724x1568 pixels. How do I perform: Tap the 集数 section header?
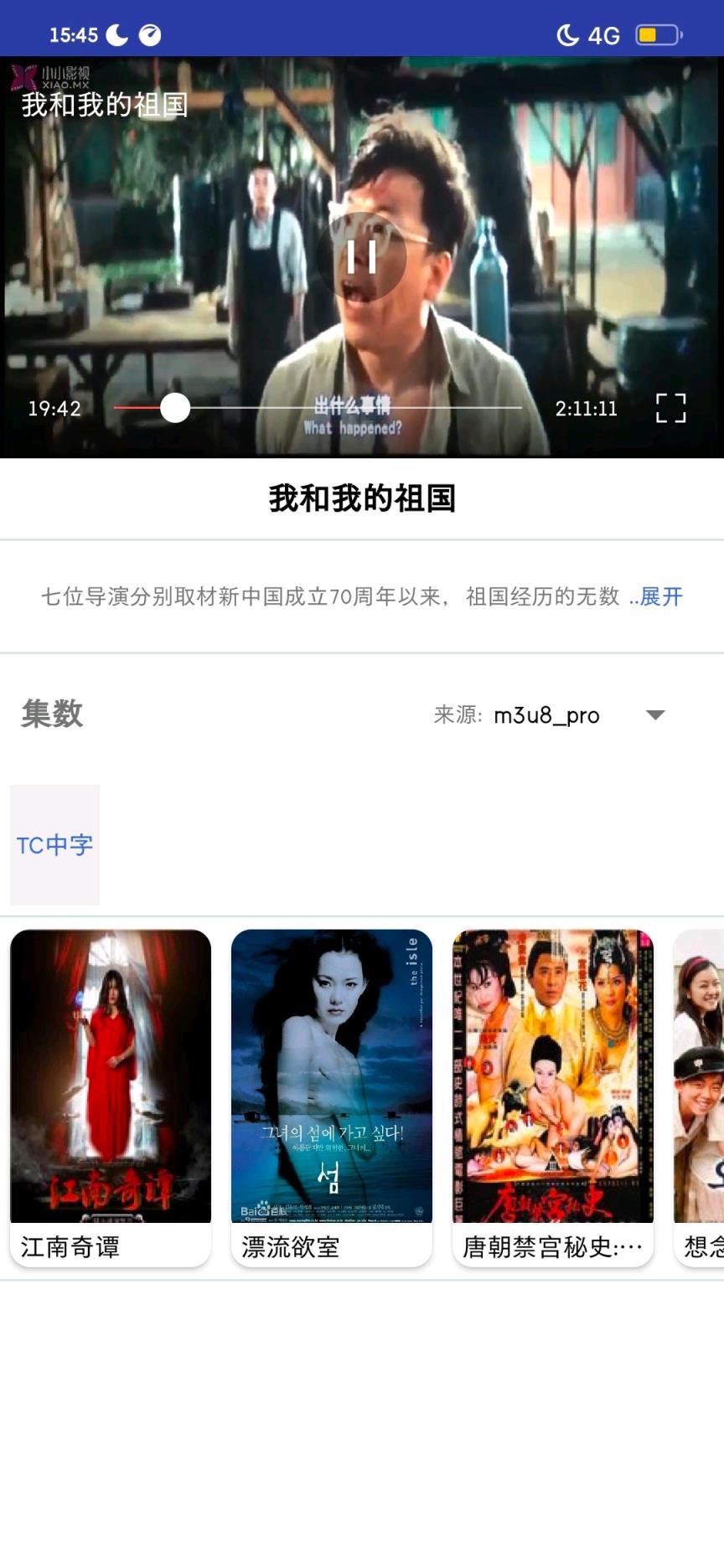[x=54, y=715]
